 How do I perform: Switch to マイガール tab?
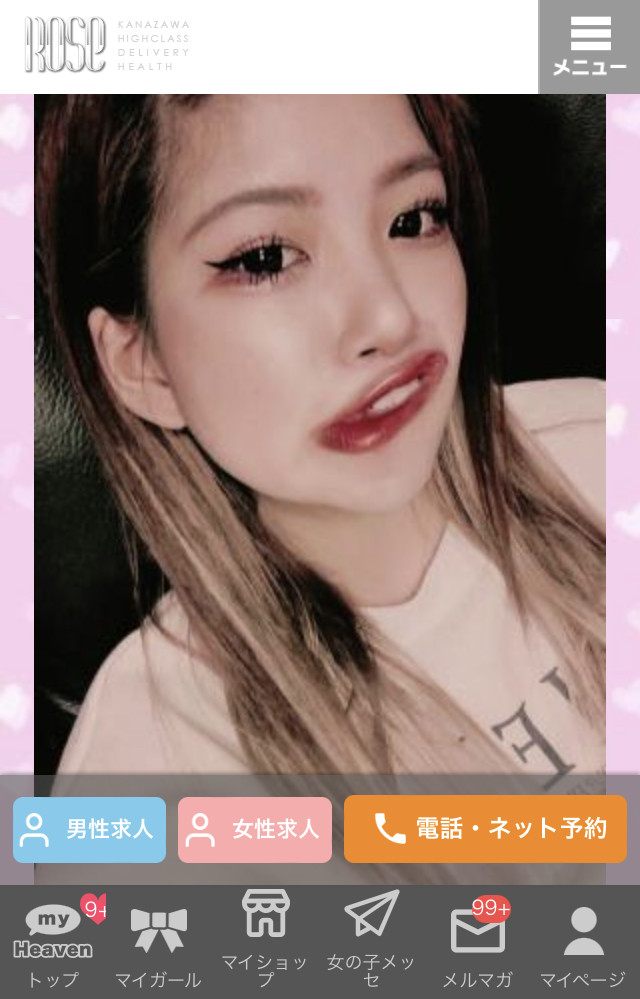pyautogui.click(x=159, y=942)
